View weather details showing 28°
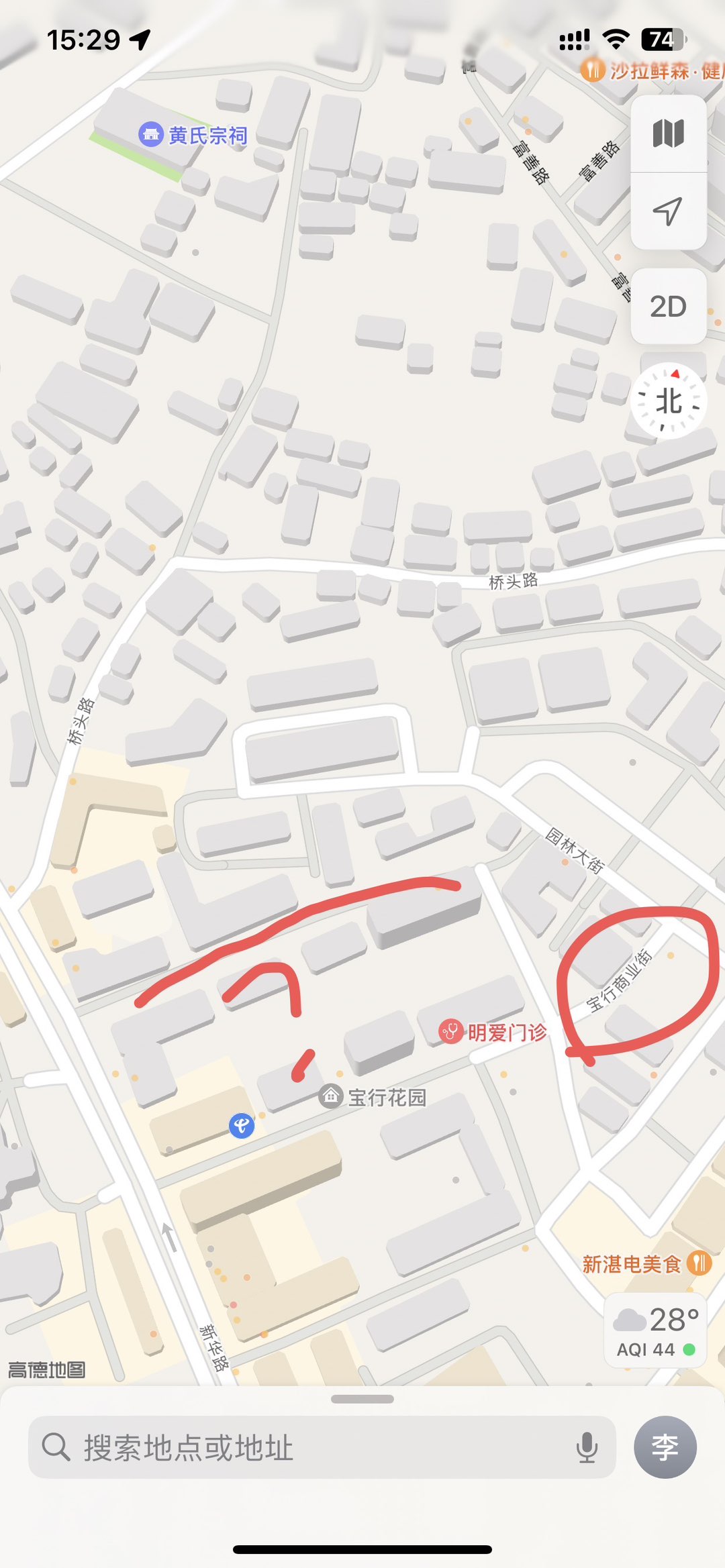Image resolution: width=725 pixels, height=1568 pixels. 656,1329
